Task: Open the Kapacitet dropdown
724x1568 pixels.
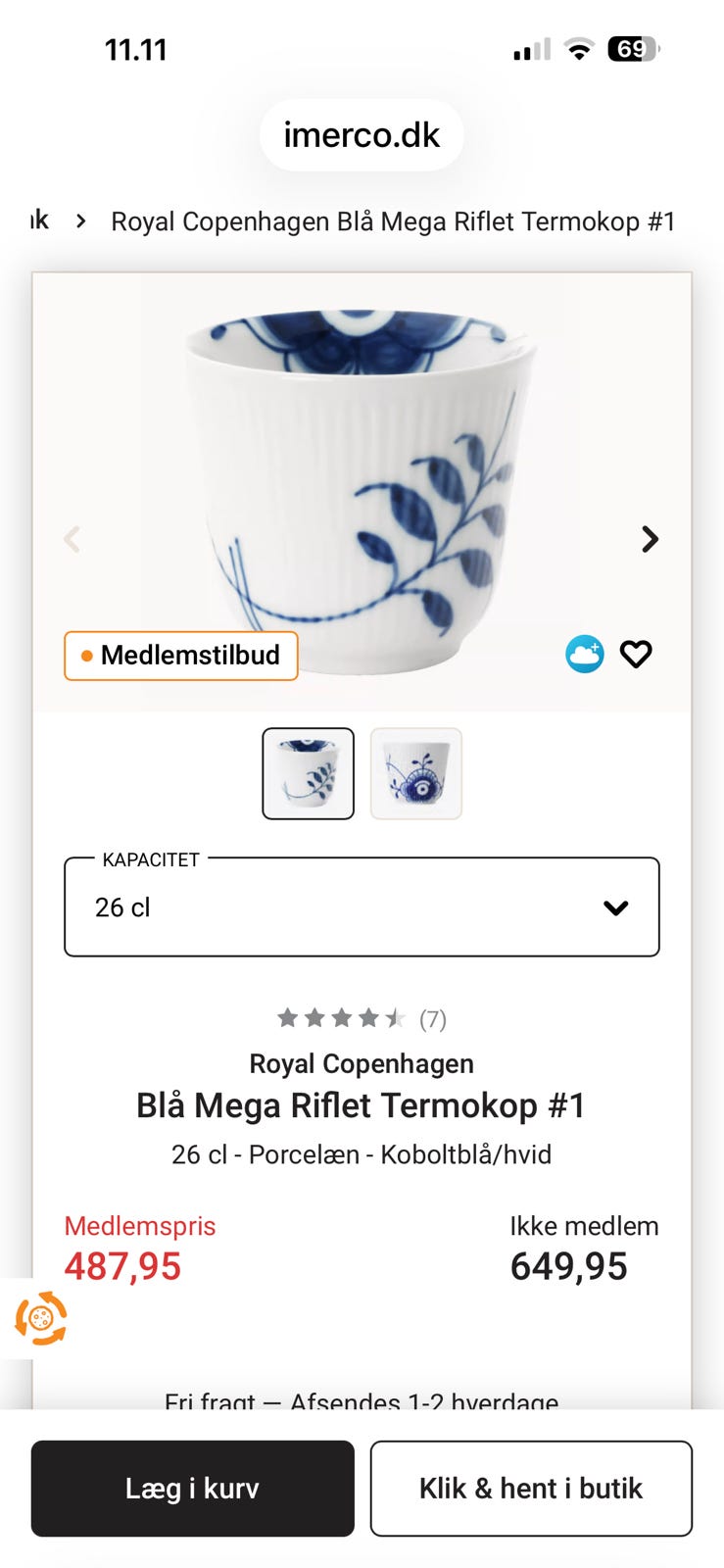Action: [362, 906]
